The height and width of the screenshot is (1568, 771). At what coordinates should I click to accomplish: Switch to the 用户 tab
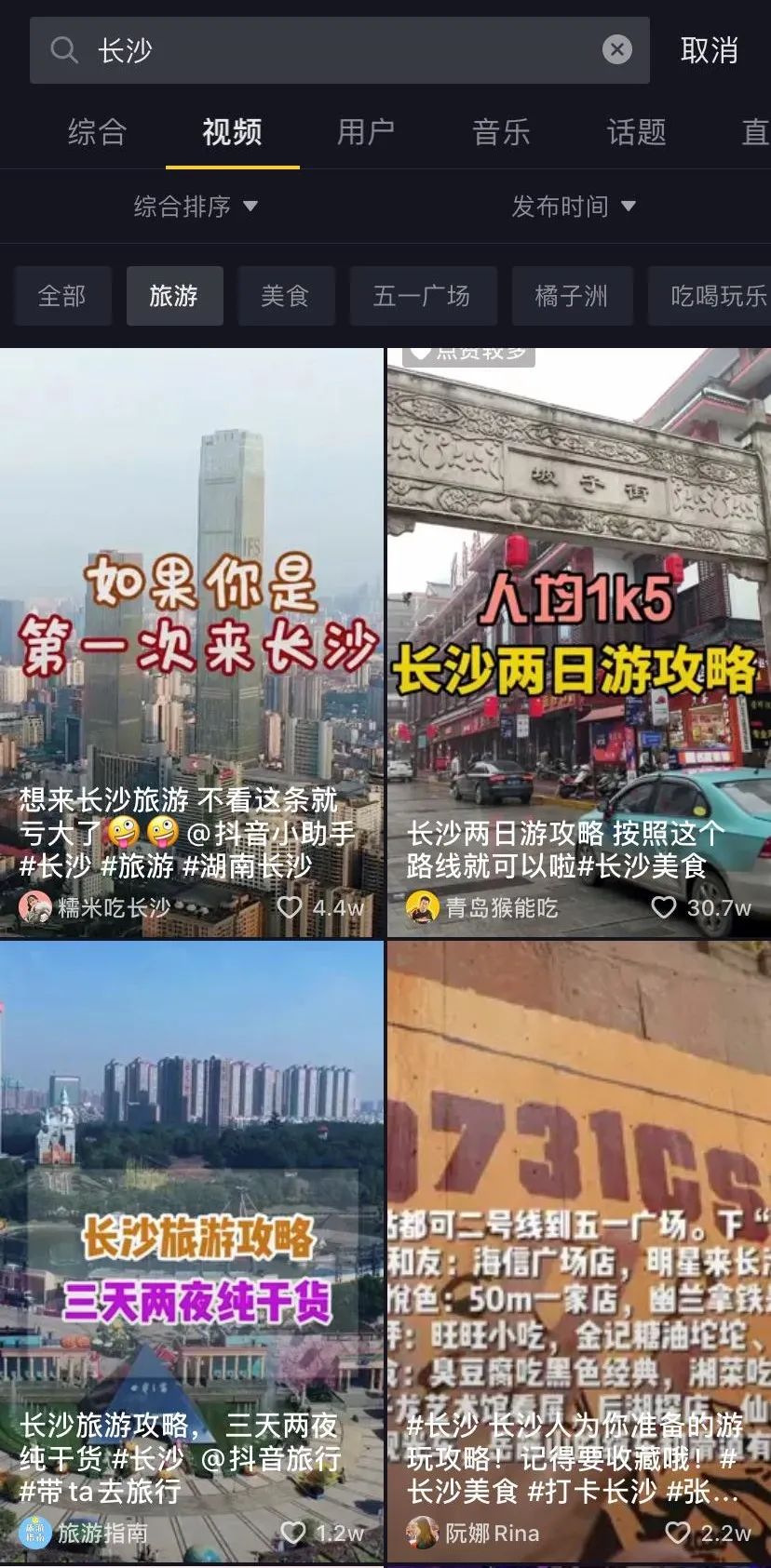[x=366, y=132]
